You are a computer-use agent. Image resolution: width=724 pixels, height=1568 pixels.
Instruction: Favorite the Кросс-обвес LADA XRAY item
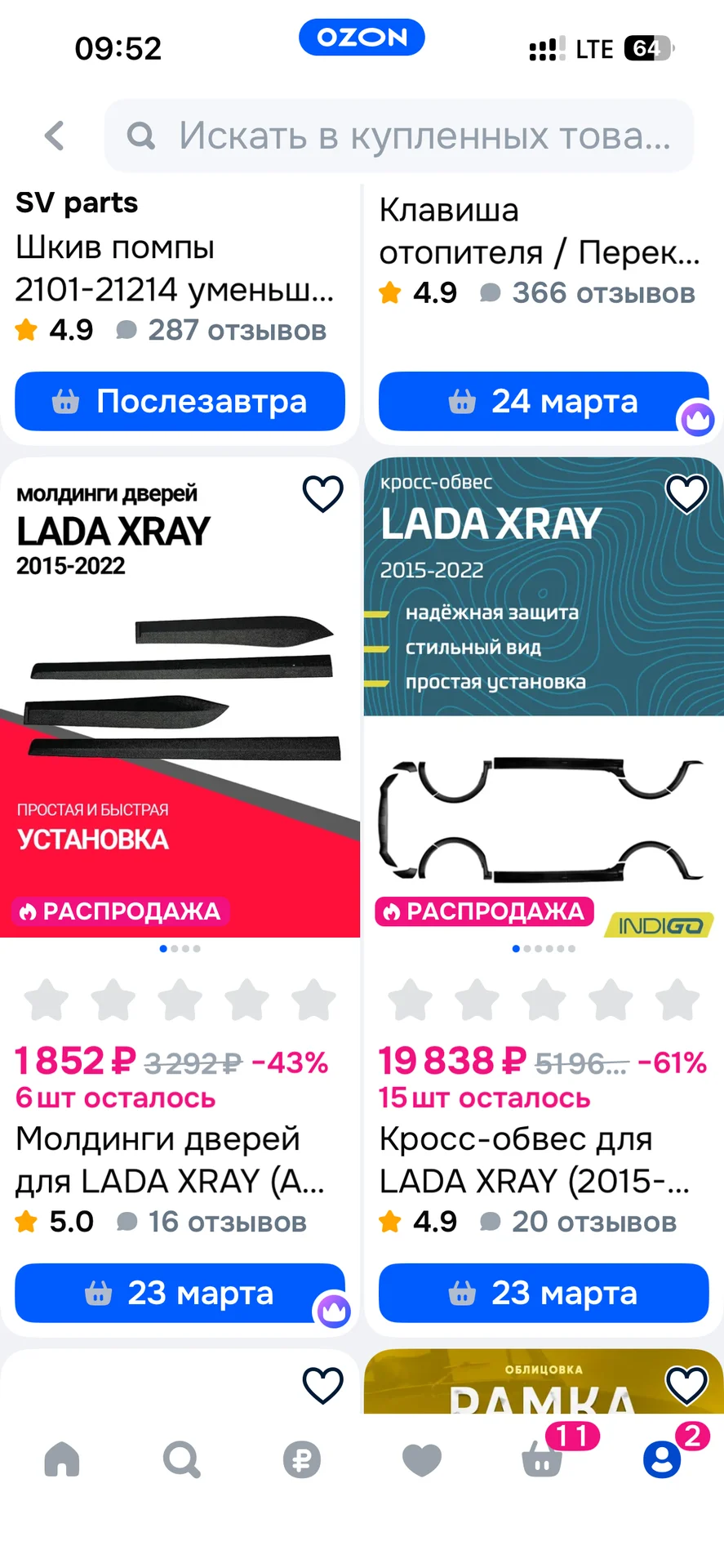pos(686,493)
